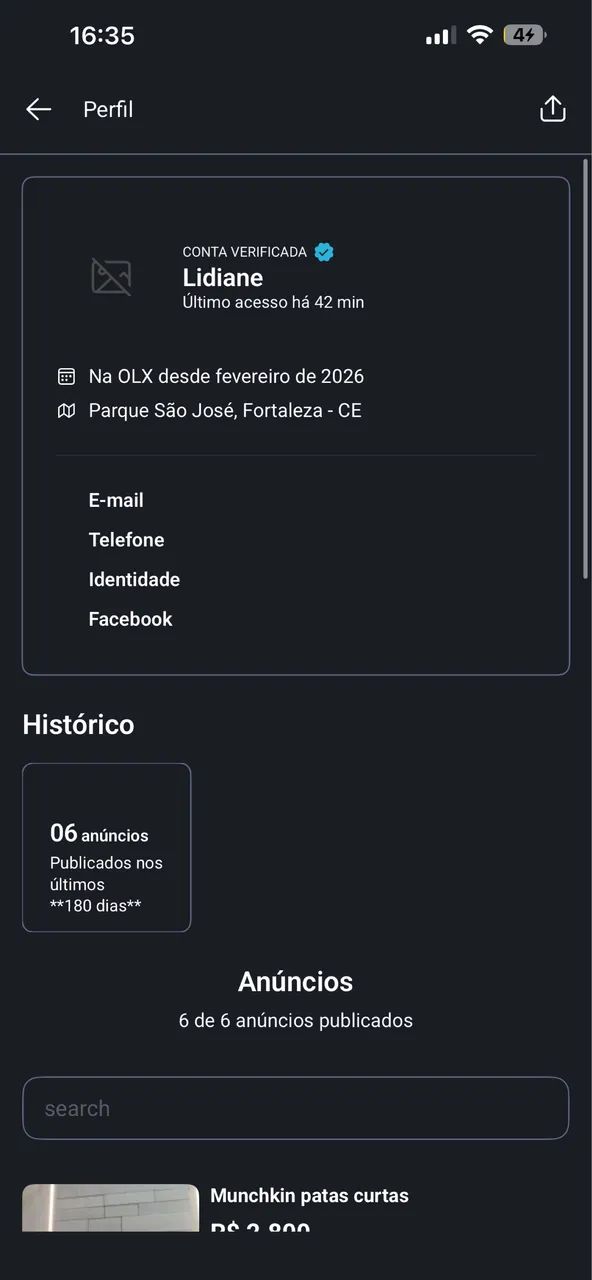Tap the search field in Anúncios
The width and height of the screenshot is (592, 1280).
[296, 1108]
